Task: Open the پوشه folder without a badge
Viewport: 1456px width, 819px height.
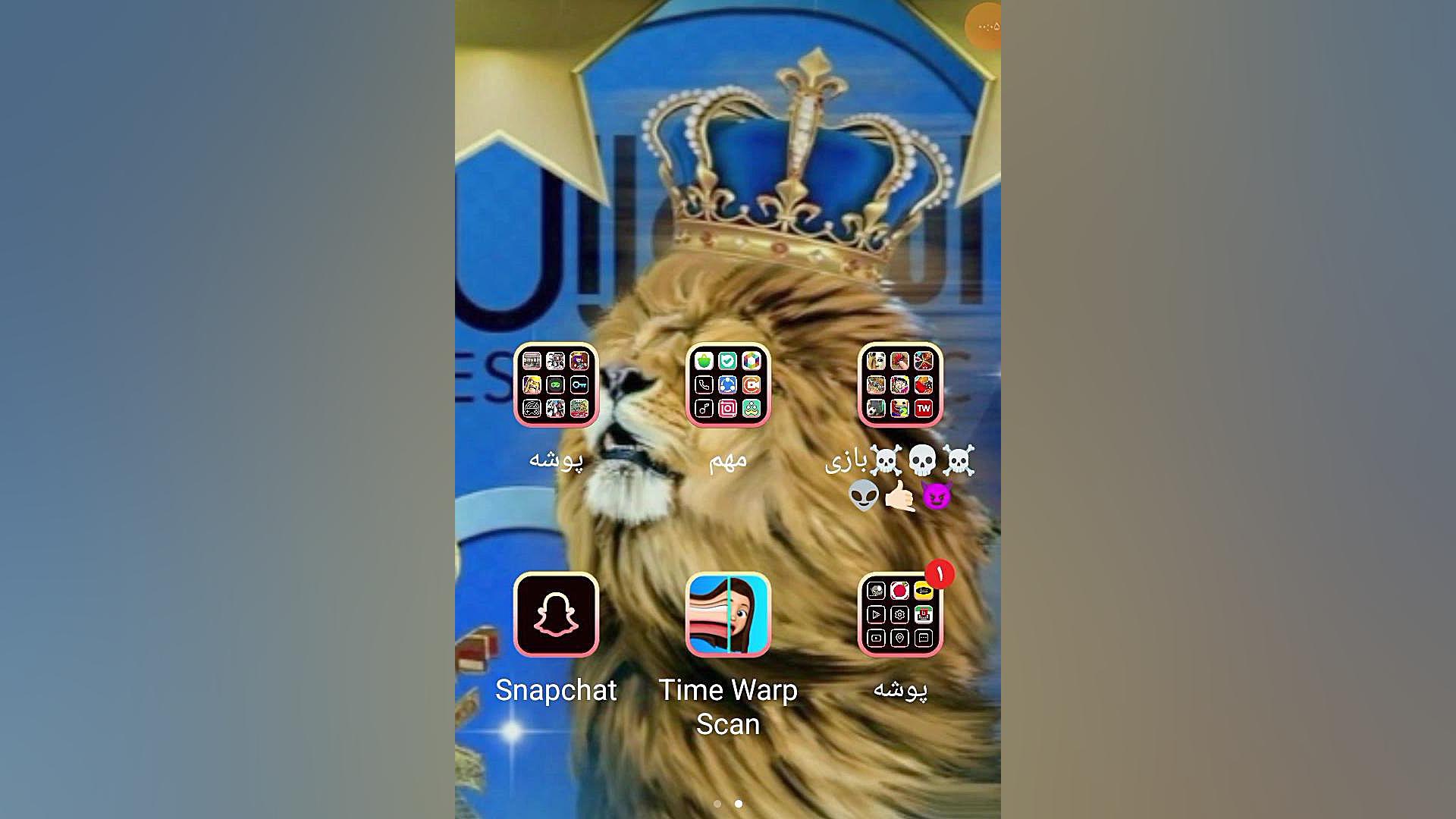Action: (x=556, y=385)
